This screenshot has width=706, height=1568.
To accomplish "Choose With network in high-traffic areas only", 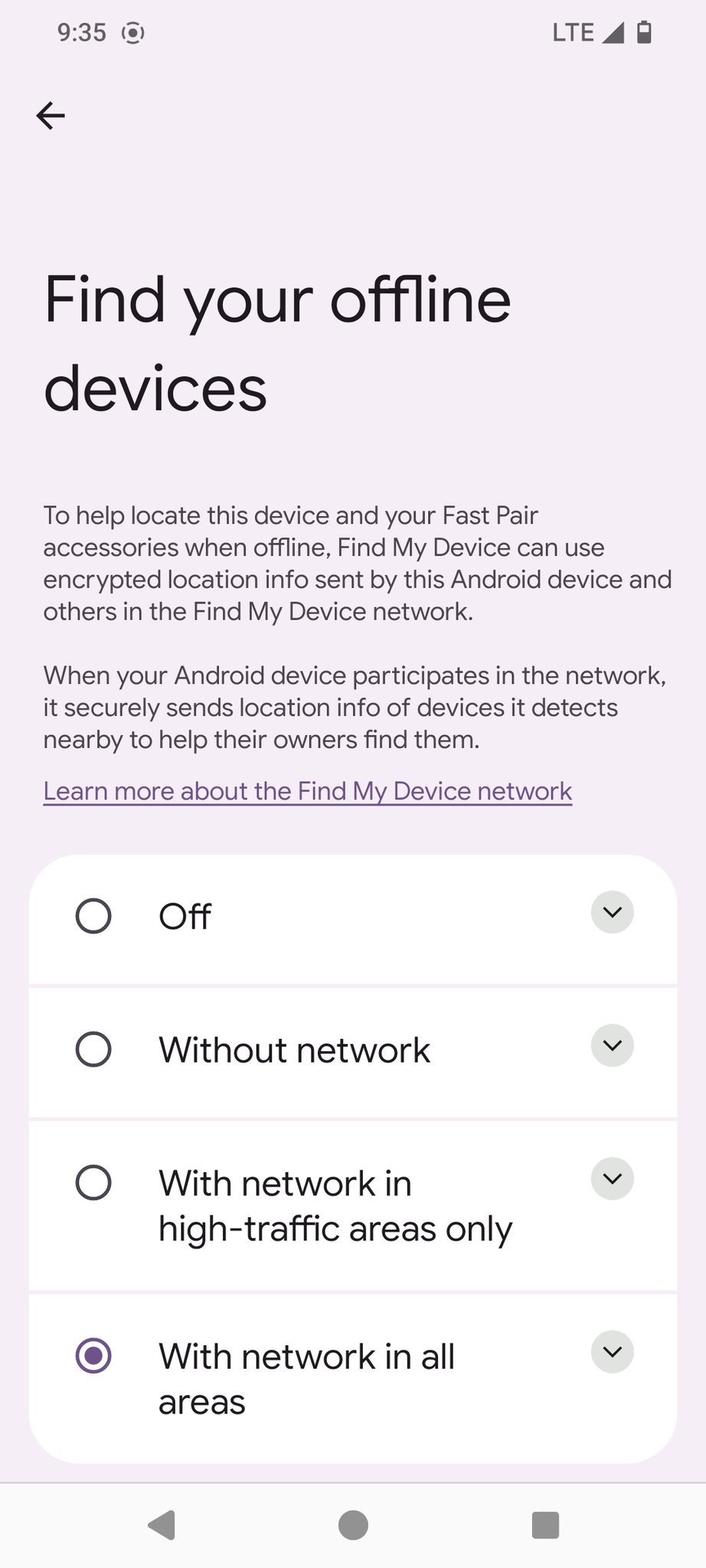I will click(93, 1183).
